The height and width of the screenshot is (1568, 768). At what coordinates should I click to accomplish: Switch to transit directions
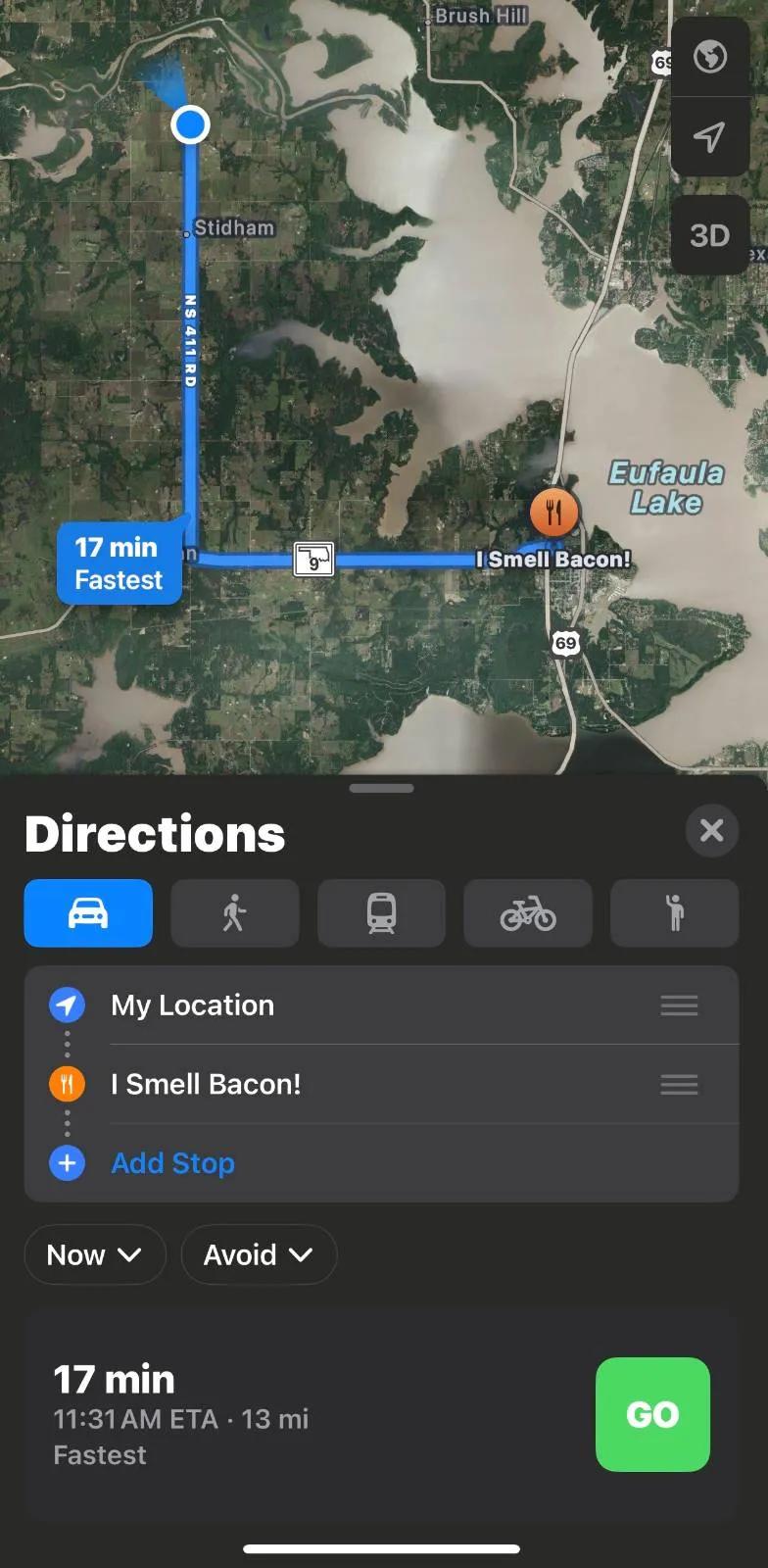[x=381, y=913]
